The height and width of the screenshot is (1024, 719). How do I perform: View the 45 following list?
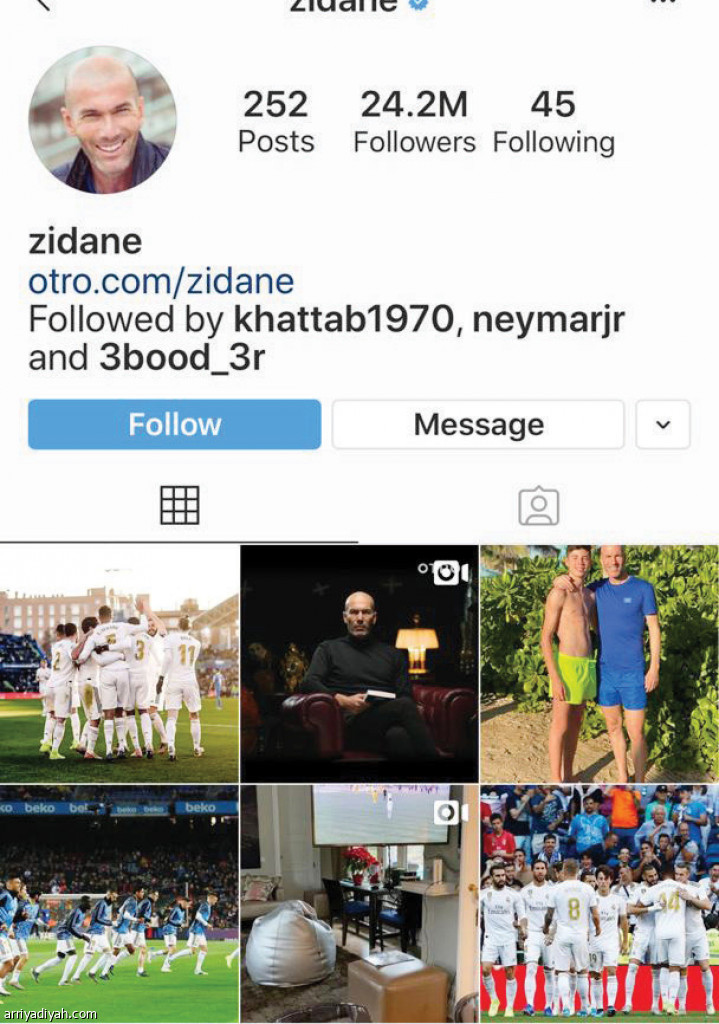click(x=553, y=123)
